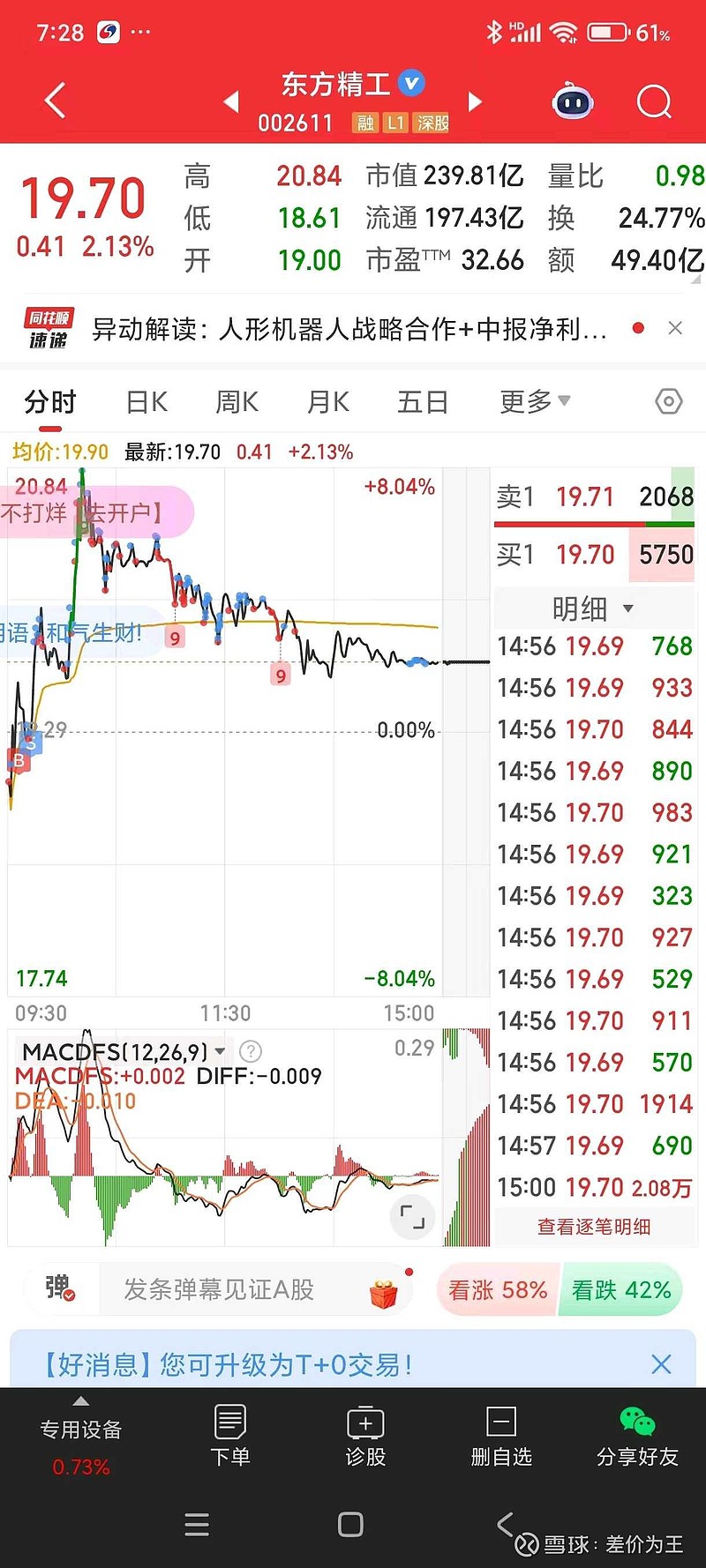Switch to the previous stock with left triangle
This screenshot has height=1568, width=706.
click(231, 101)
